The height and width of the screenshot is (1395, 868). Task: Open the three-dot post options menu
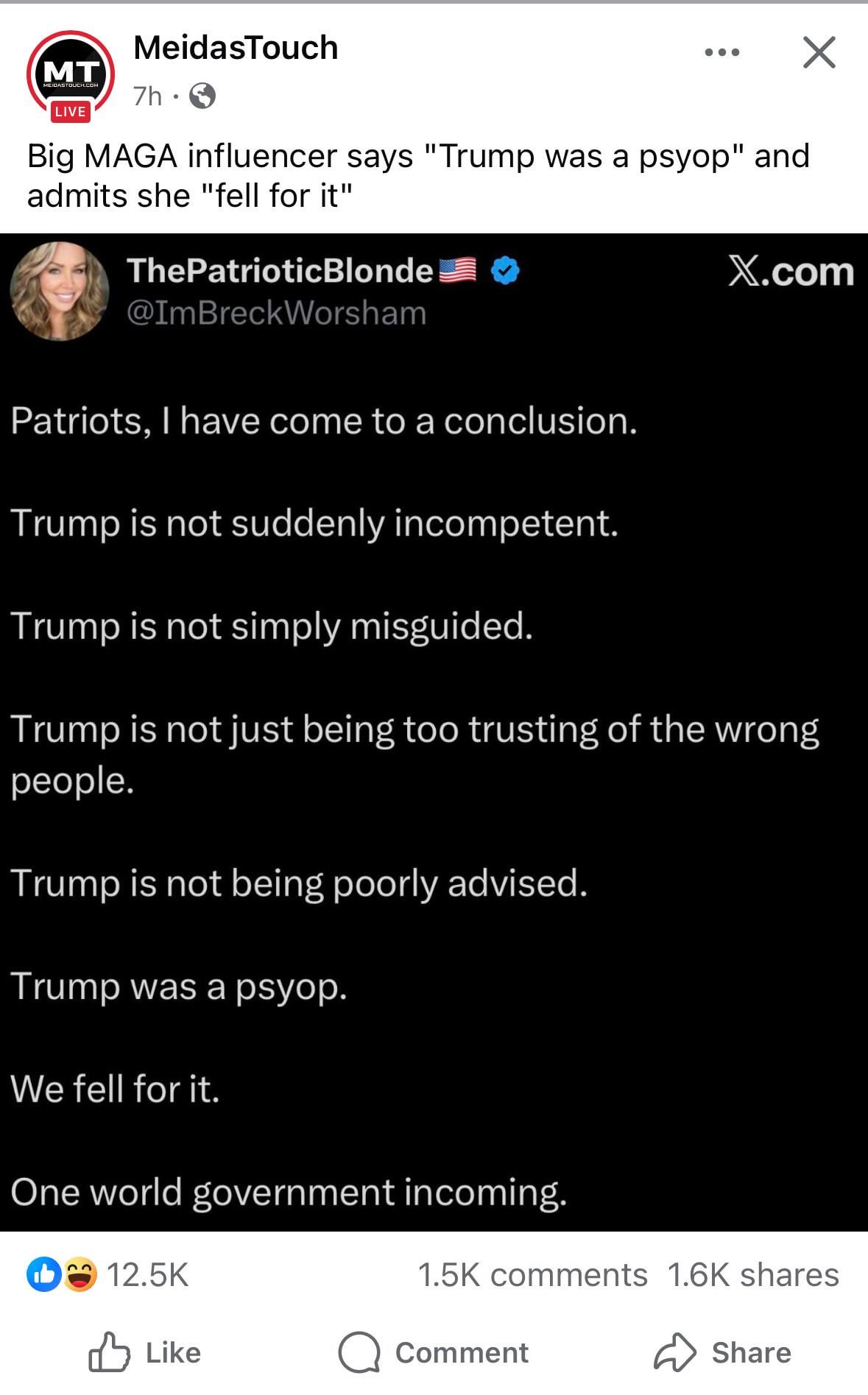(721, 52)
